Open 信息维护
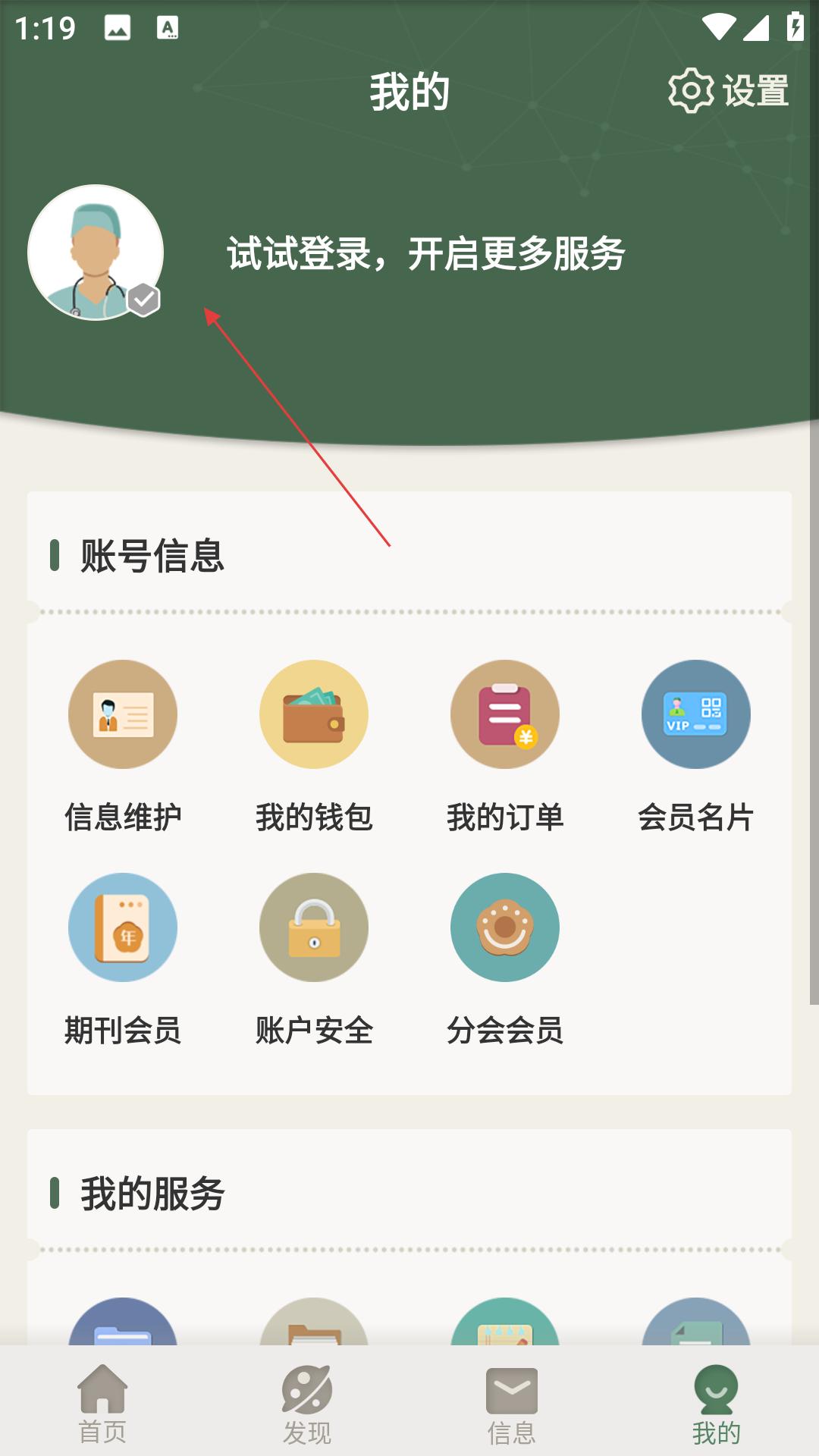819x1456 pixels. (x=123, y=746)
